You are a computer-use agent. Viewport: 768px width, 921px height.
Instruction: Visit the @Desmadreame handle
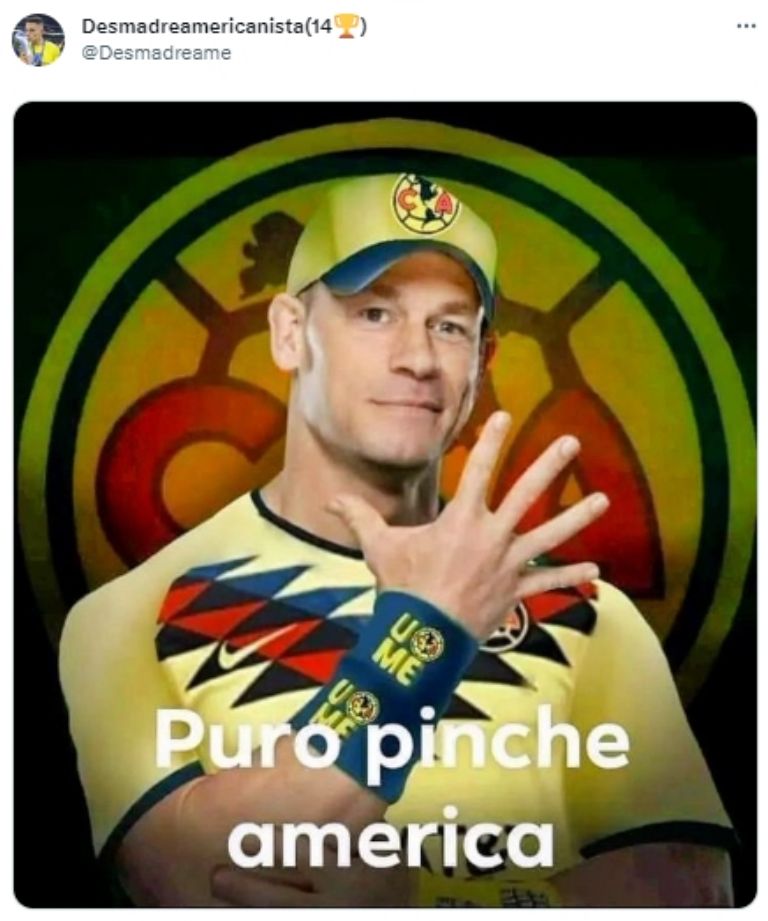[156, 53]
